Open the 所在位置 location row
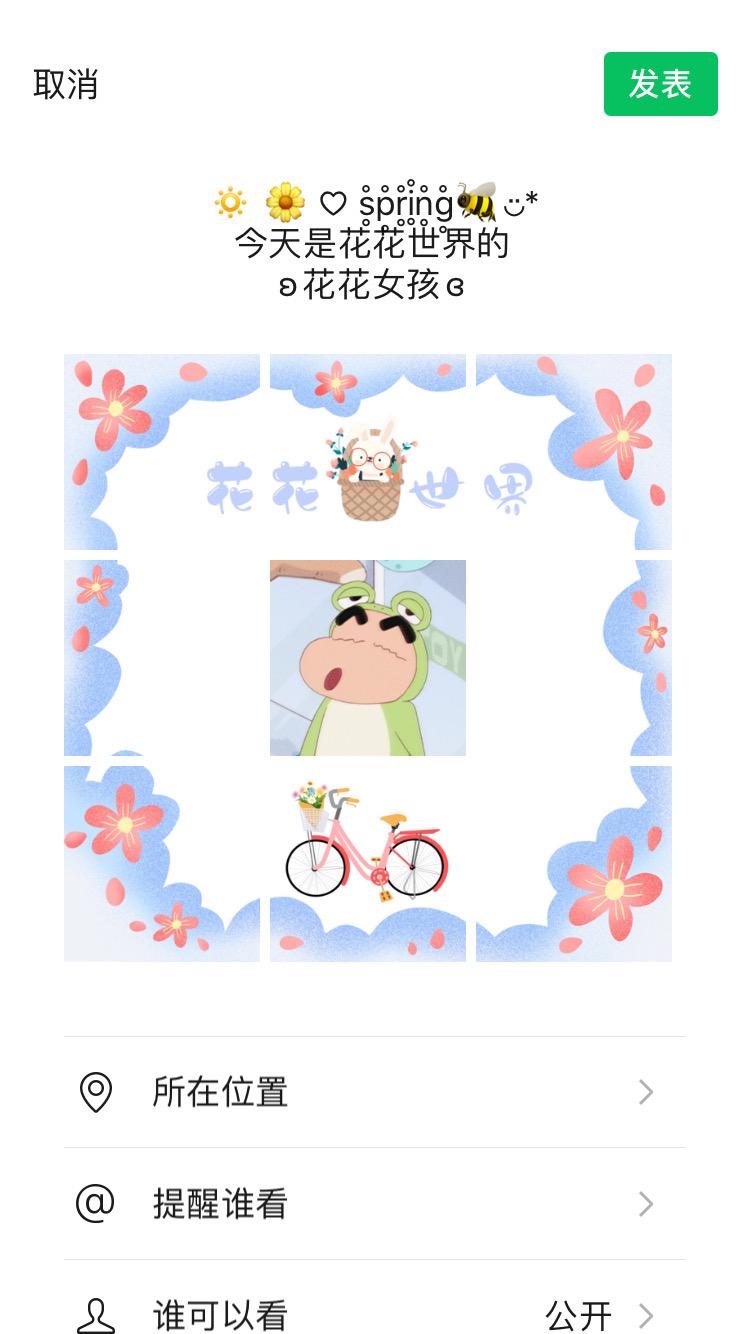Image resolution: width=750 pixels, height=1334 pixels. point(374,1092)
